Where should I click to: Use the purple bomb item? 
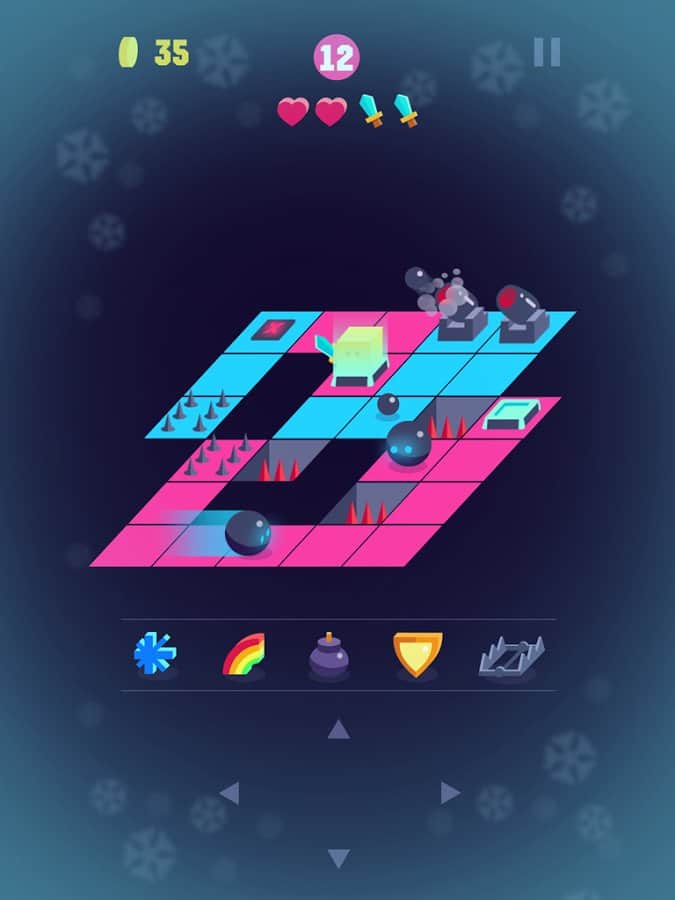[x=329, y=655]
